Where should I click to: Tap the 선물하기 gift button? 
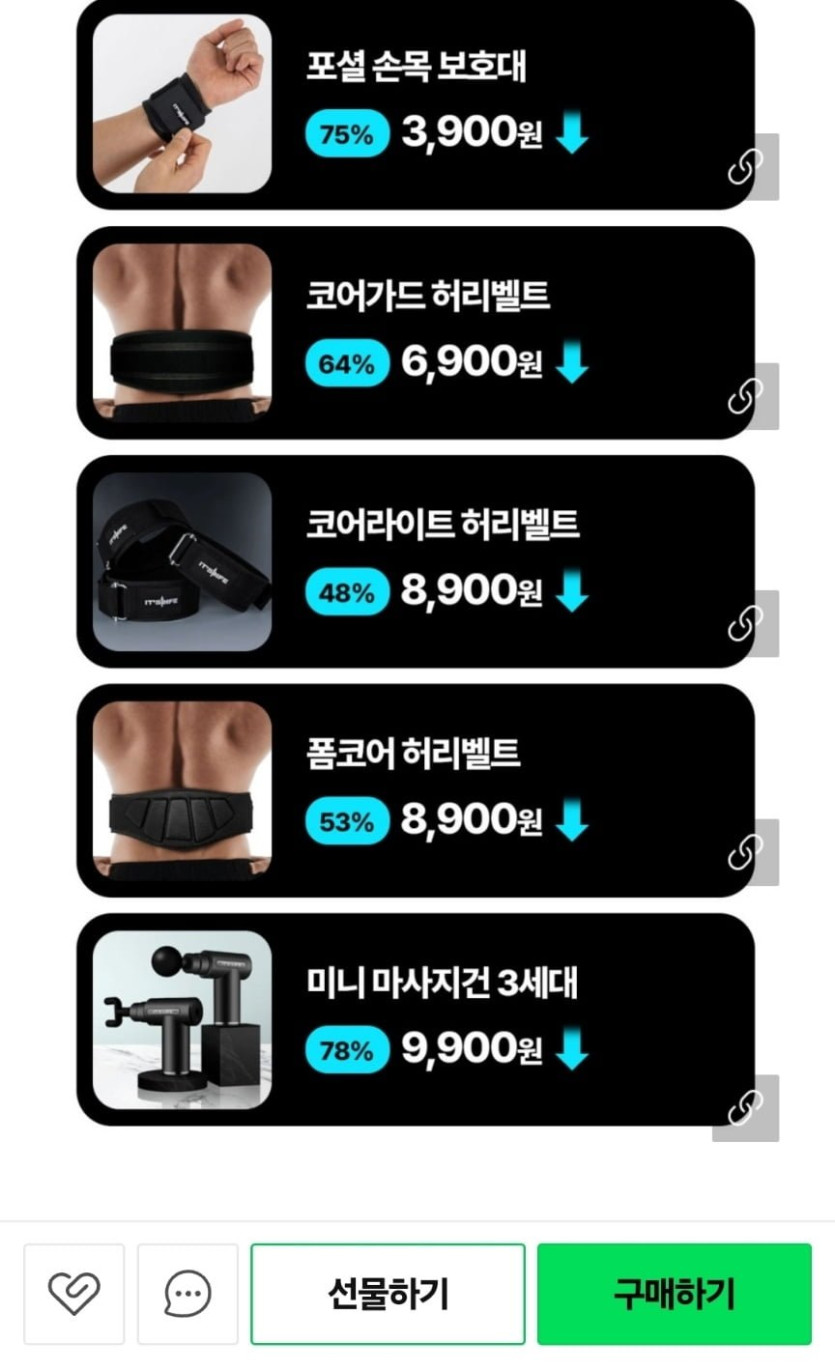(387, 1294)
